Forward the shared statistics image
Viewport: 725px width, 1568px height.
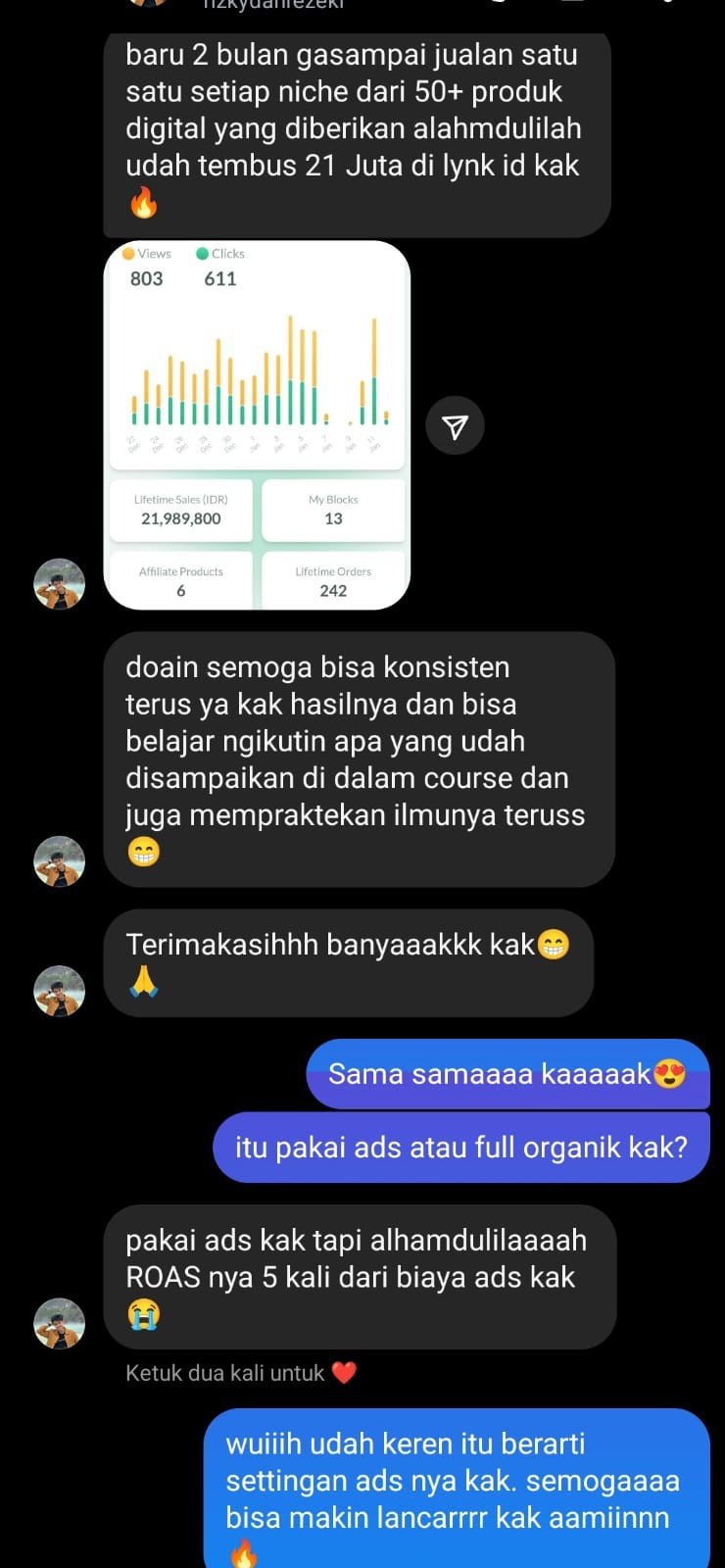[455, 425]
